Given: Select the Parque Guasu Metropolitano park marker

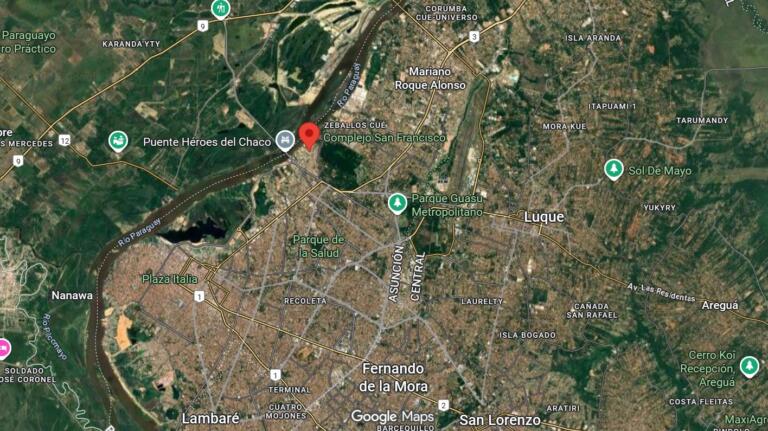Looking at the screenshot, I should (397, 204).
